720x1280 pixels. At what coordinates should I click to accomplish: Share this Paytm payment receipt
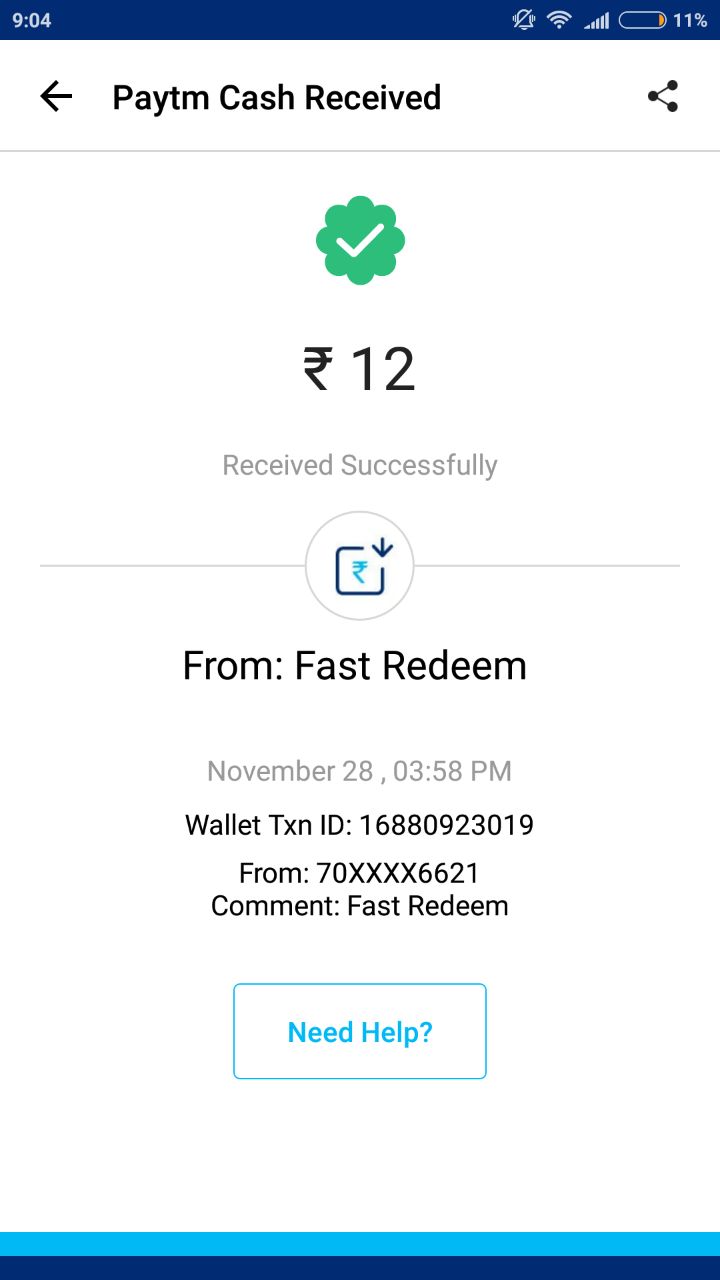pos(663,97)
